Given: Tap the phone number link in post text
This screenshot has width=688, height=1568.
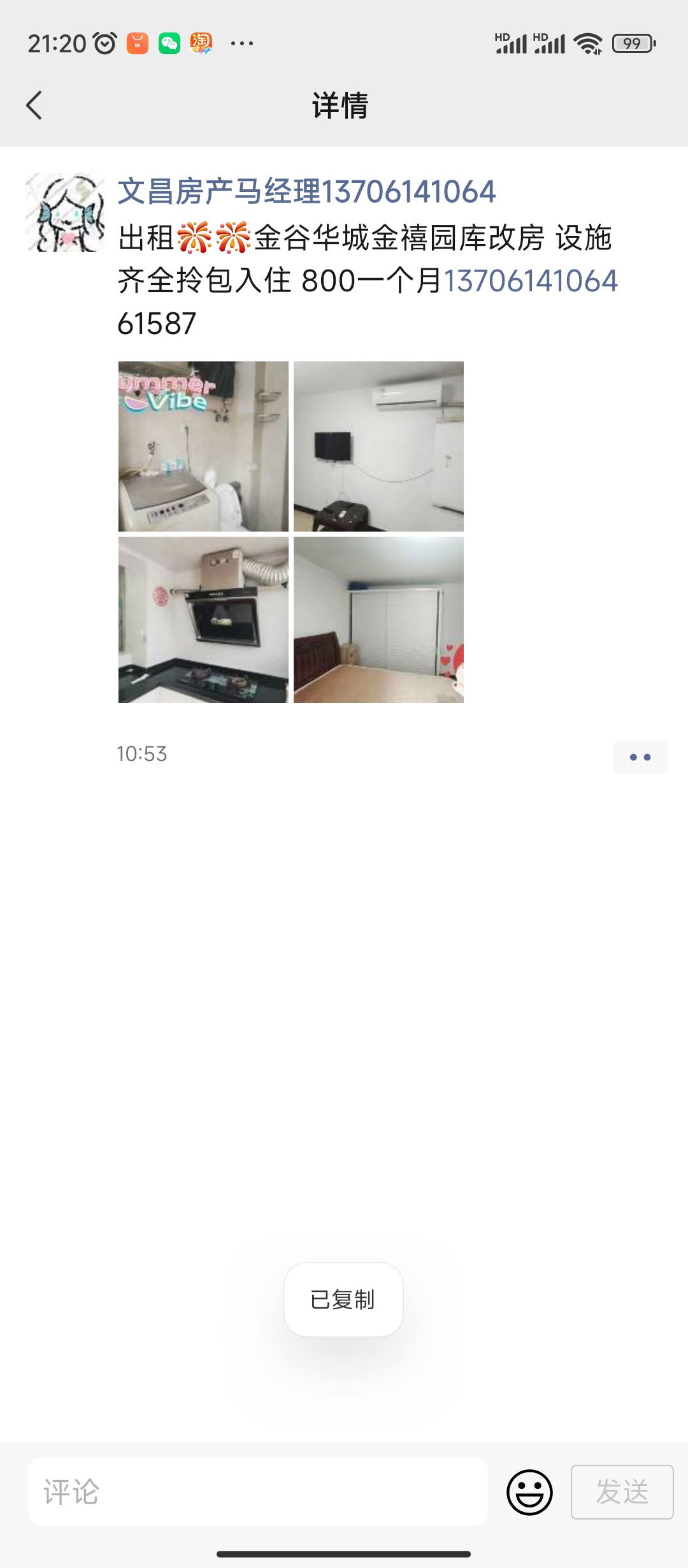Looking at the screenshot, I should coord(531,281).
